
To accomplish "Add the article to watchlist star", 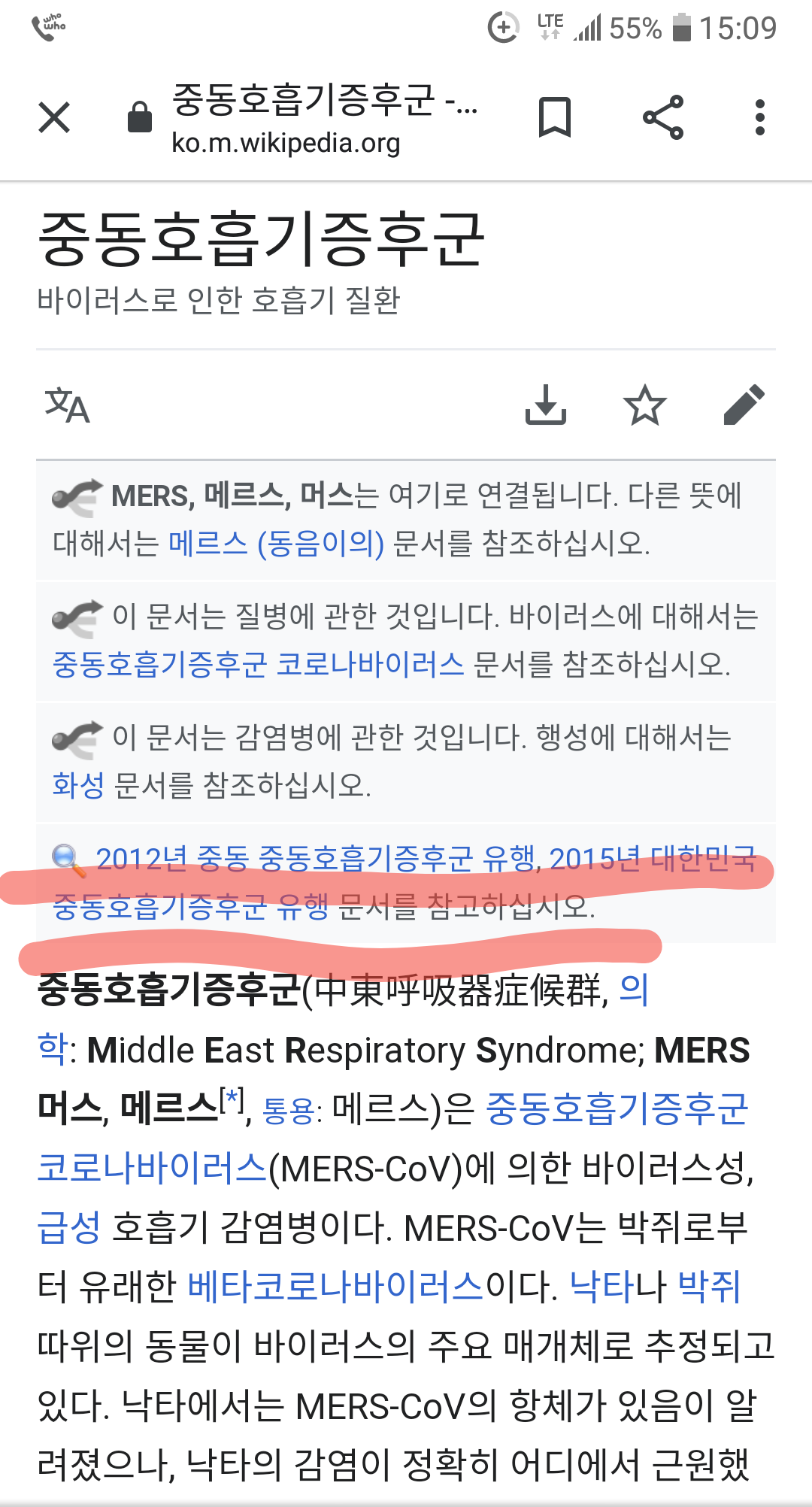I will click(644, 405).
